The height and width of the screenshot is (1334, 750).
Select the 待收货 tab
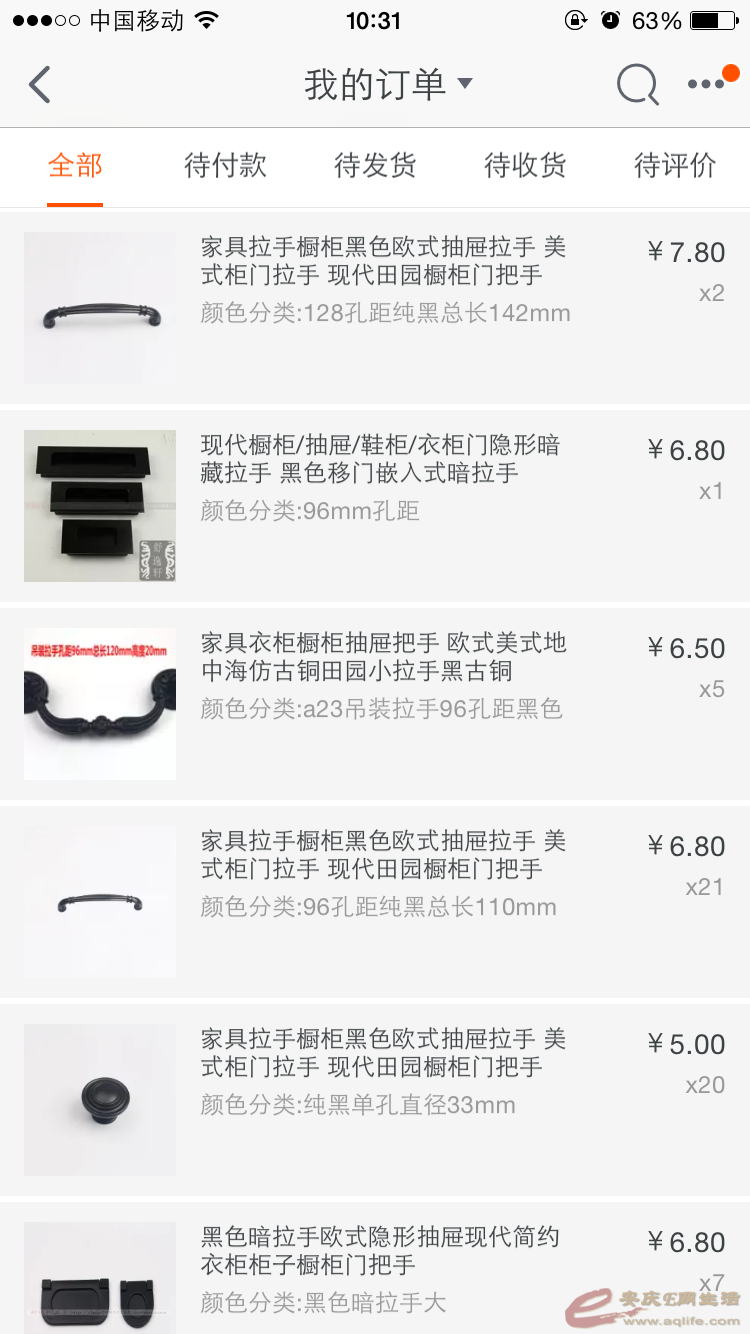(525, 165)
